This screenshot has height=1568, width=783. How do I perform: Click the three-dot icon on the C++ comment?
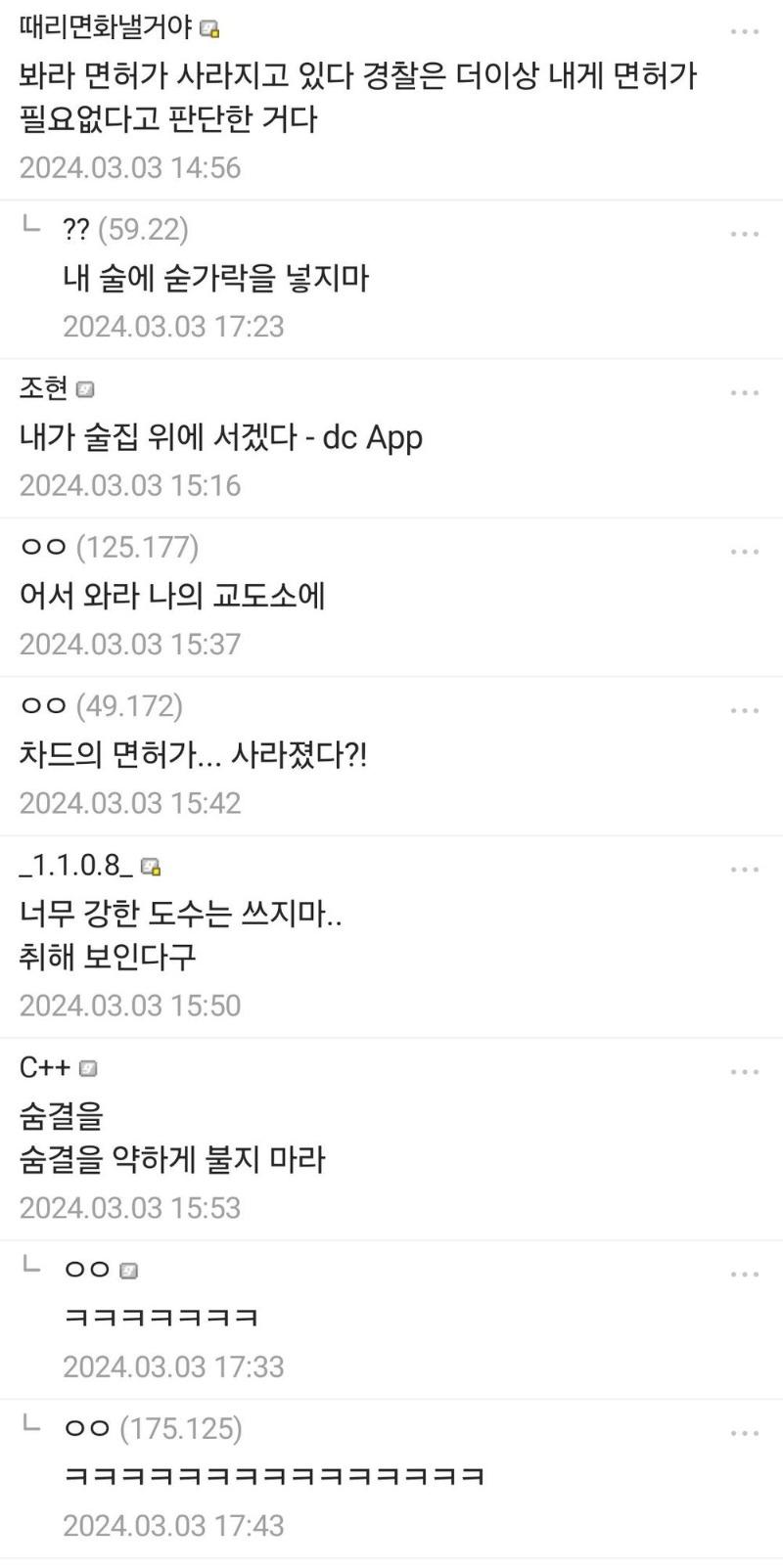[x=746, y=1071]
